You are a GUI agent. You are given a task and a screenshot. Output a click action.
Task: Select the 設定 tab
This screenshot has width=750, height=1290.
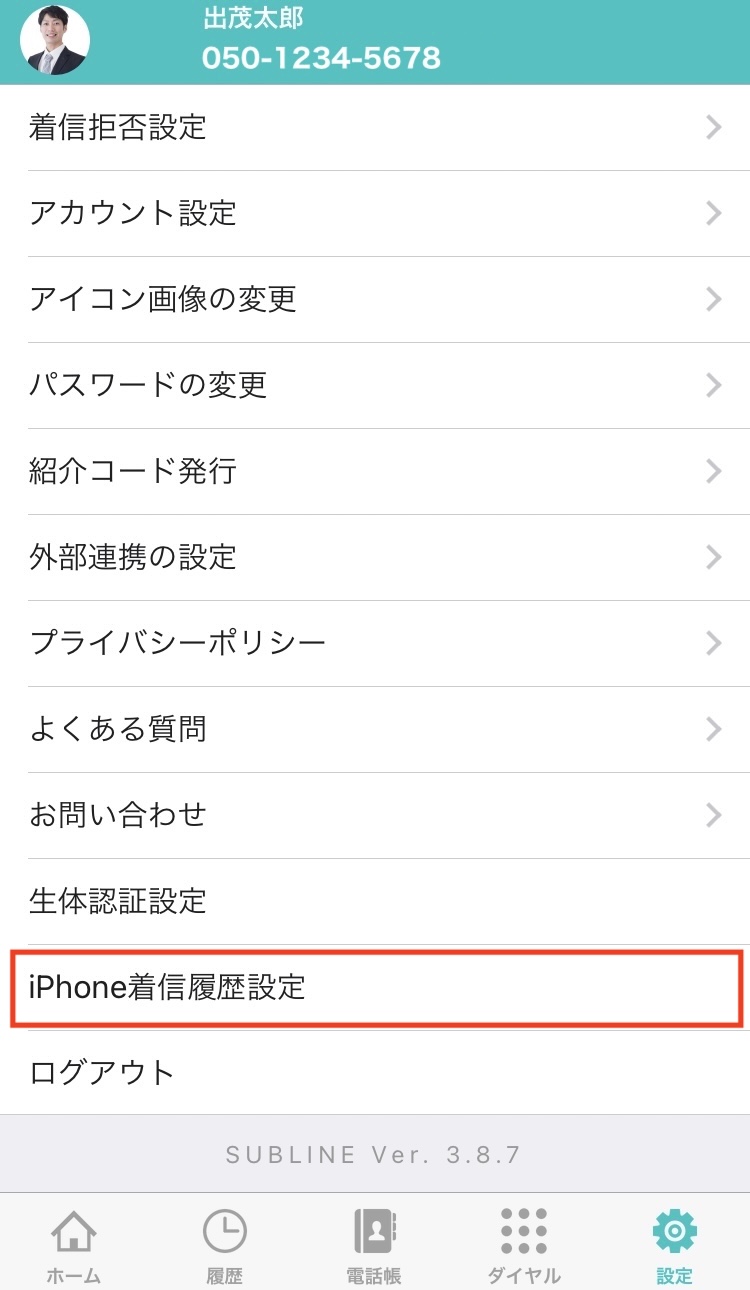674,1244
